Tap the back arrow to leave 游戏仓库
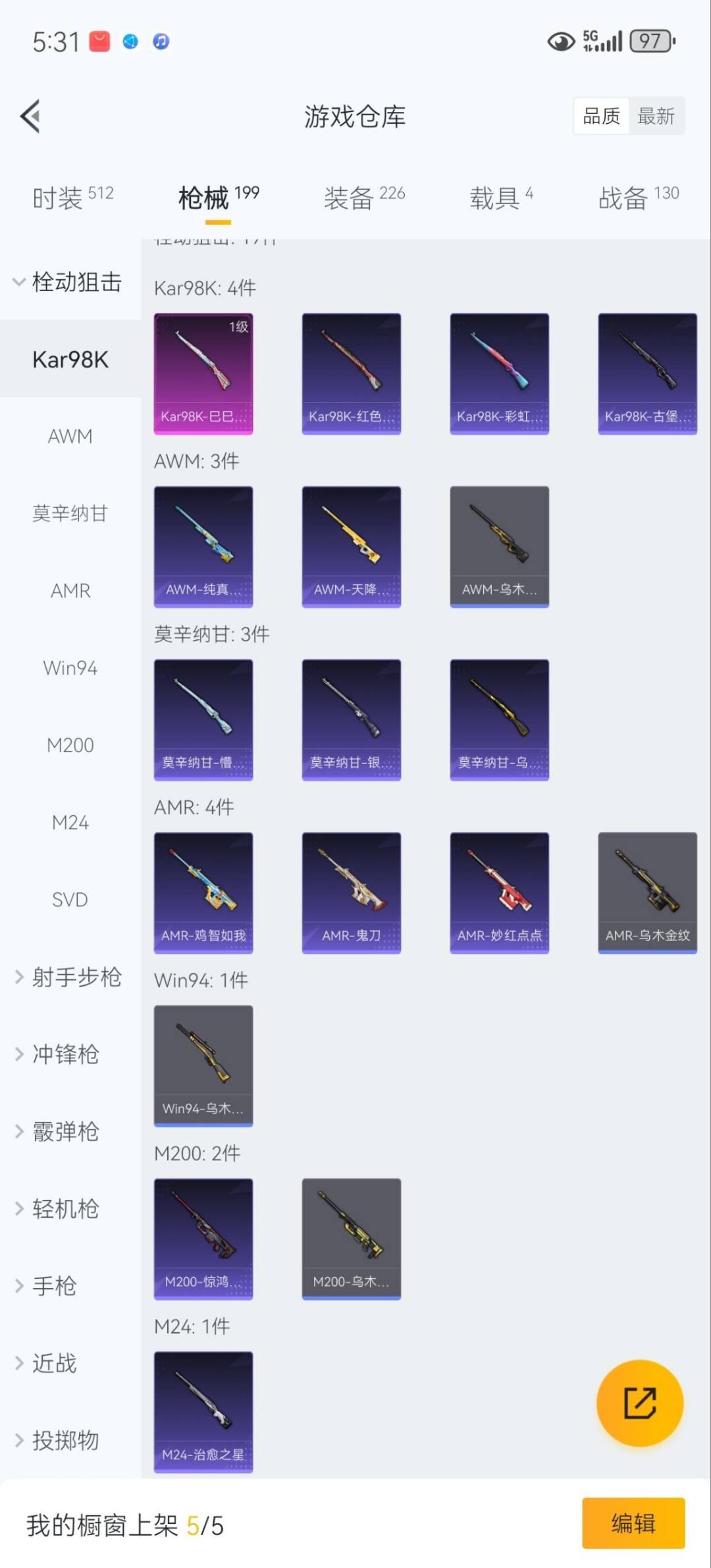711x1568 pixels. click(30, 116)
